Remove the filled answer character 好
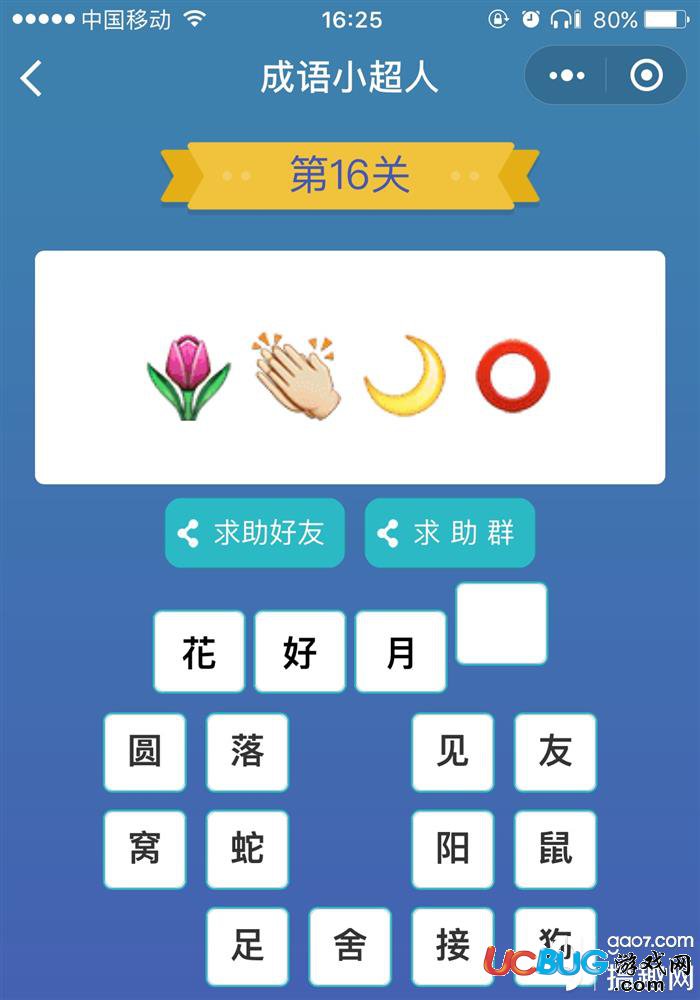The width and height of the screenshot is (700, 1000). point(300,652)
